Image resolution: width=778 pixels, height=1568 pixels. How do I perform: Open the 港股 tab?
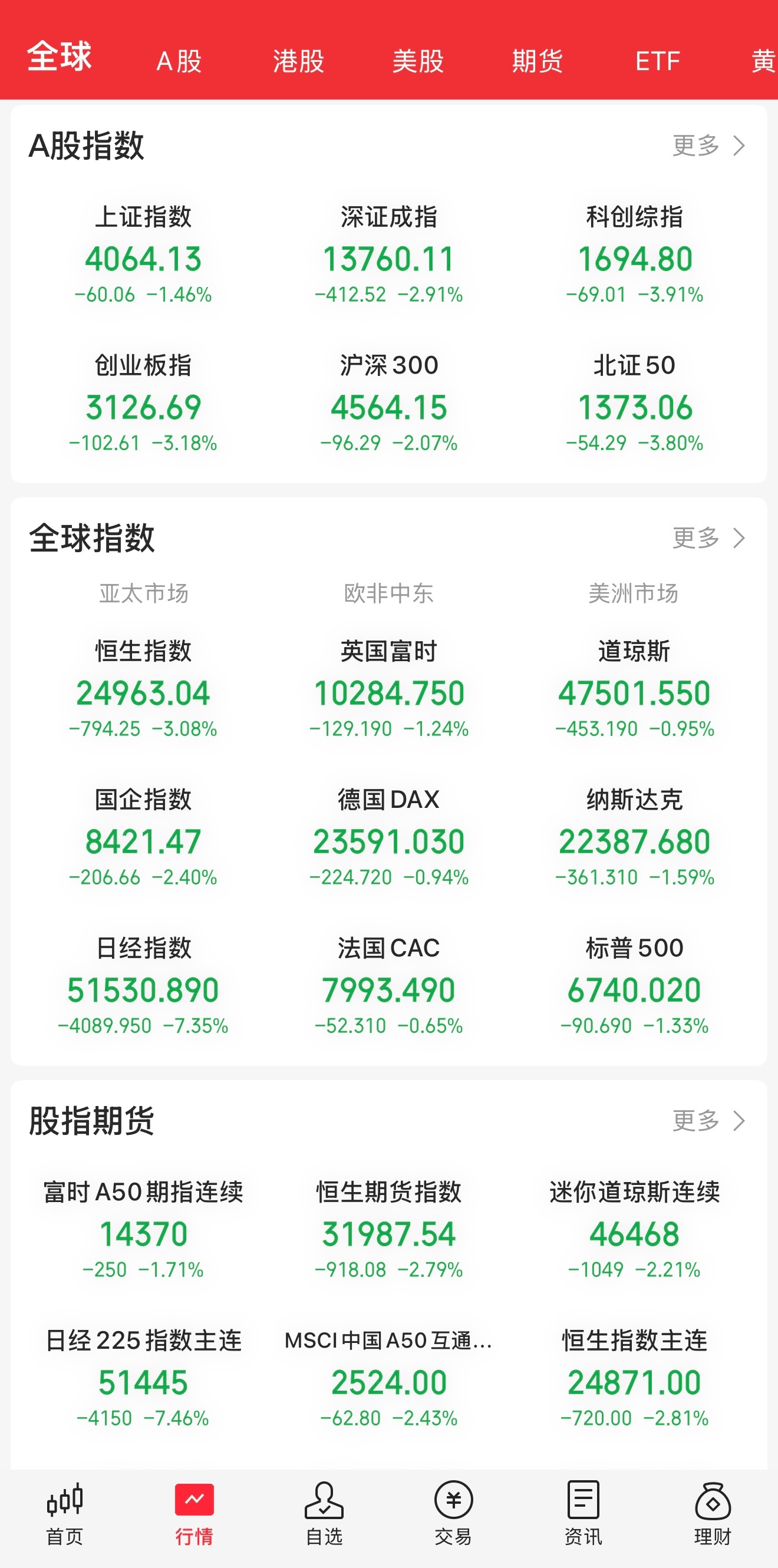pos(299,60)
